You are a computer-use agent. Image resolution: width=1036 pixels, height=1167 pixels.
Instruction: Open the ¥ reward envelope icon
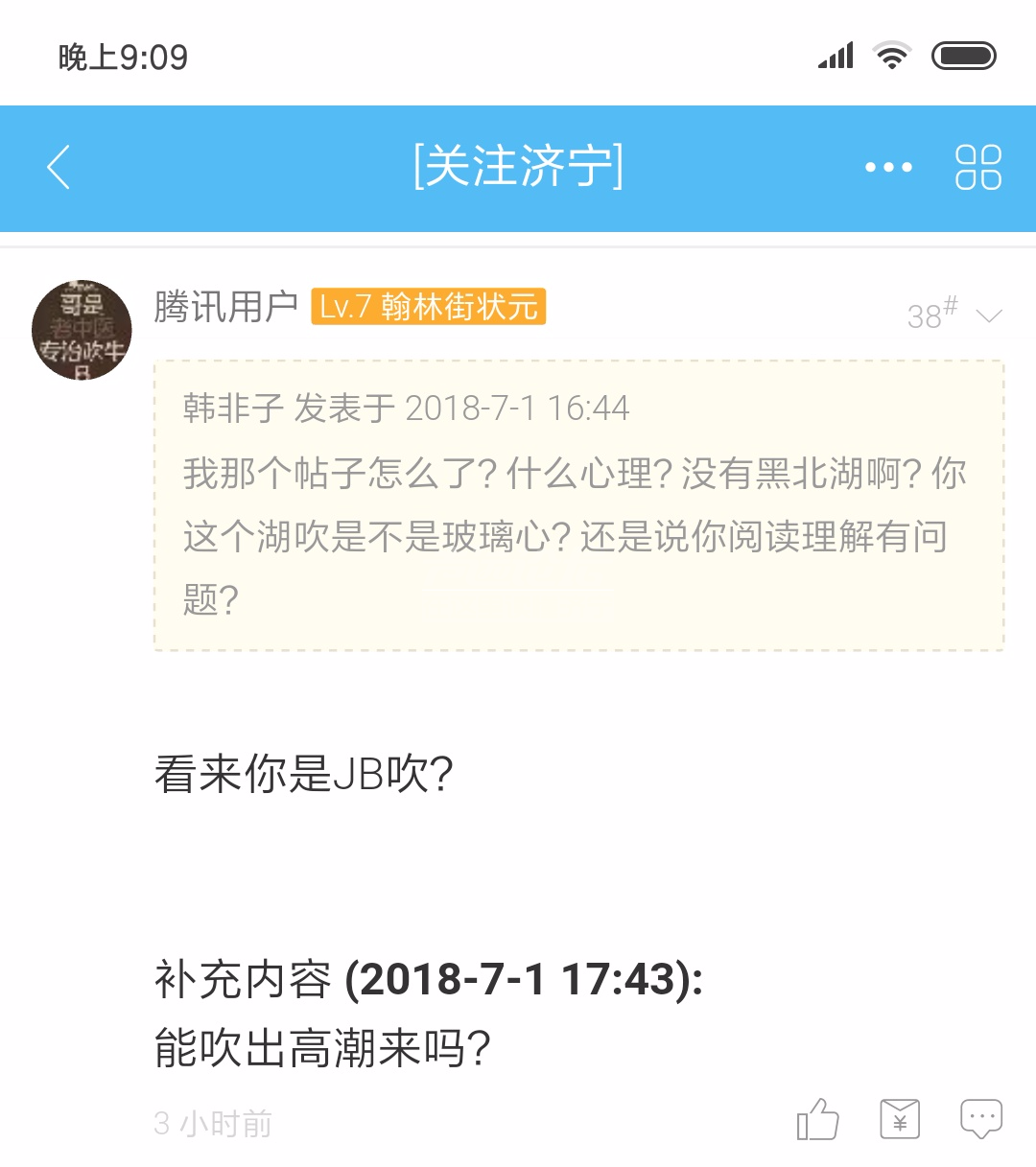[x=899, y=1118]
